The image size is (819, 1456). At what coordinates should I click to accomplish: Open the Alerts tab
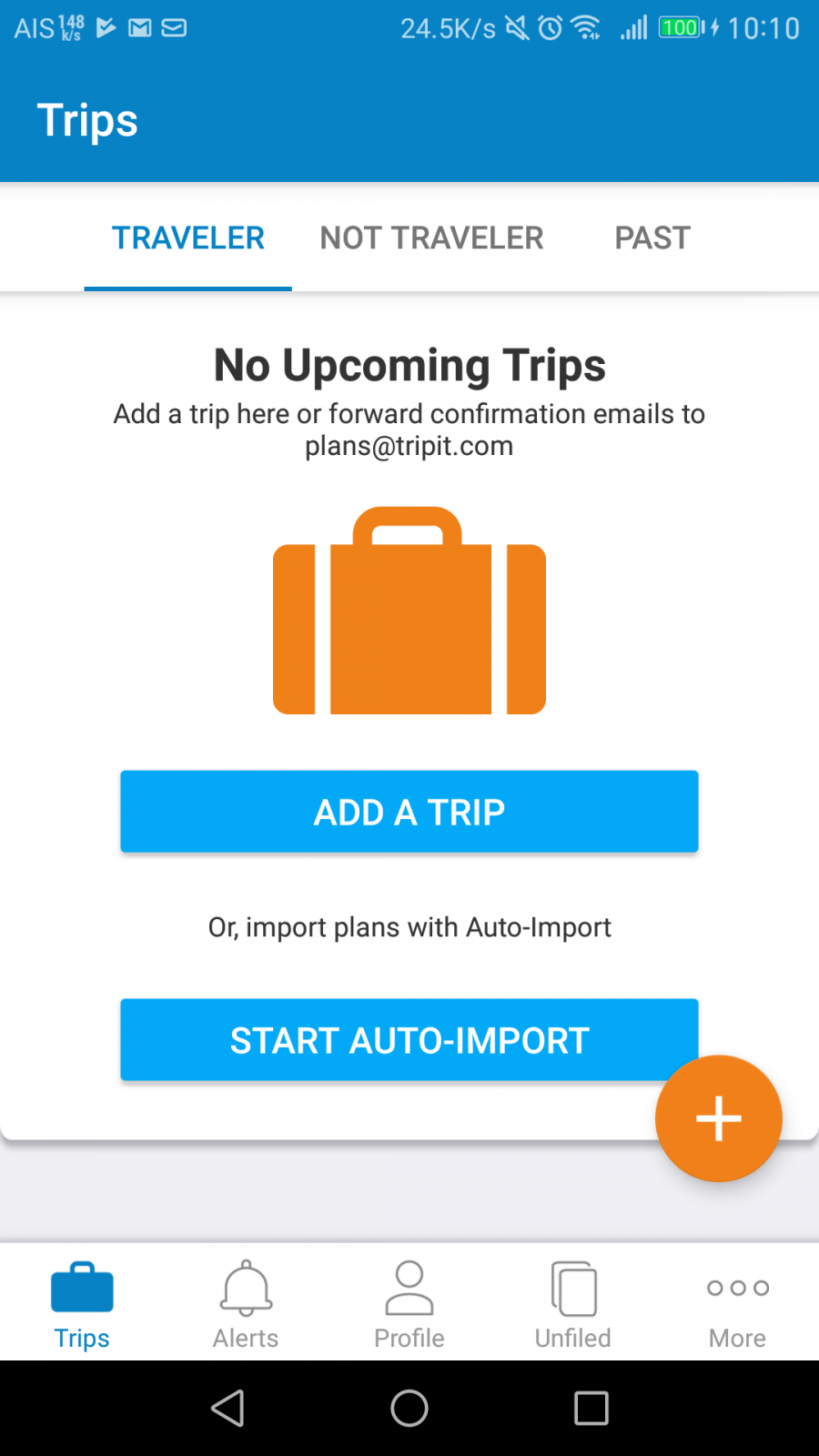[246, 1303]
